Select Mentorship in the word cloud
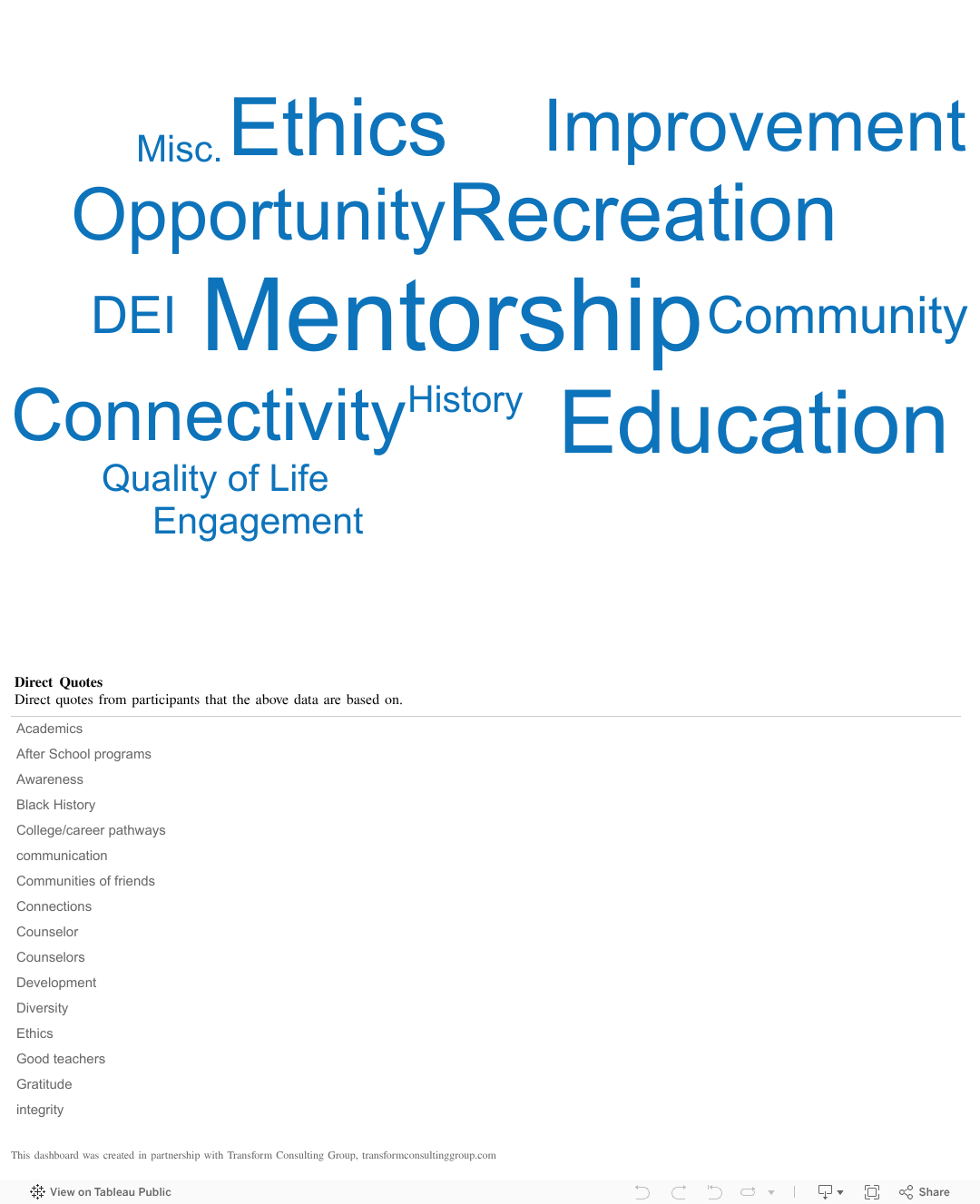The width and height of the screenshot is (980, 1204). tap(452, 317)
